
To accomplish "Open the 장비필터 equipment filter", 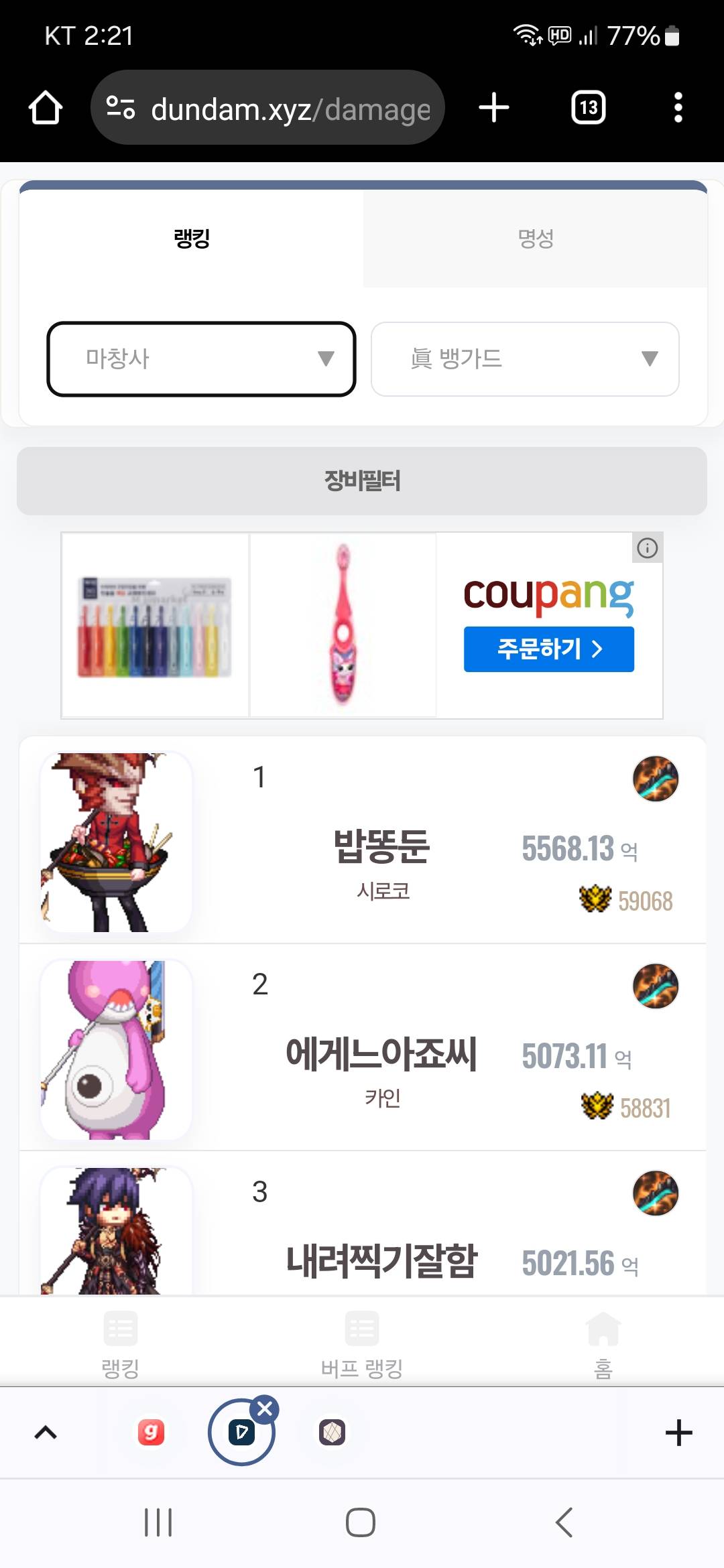I will pos(362,481).
